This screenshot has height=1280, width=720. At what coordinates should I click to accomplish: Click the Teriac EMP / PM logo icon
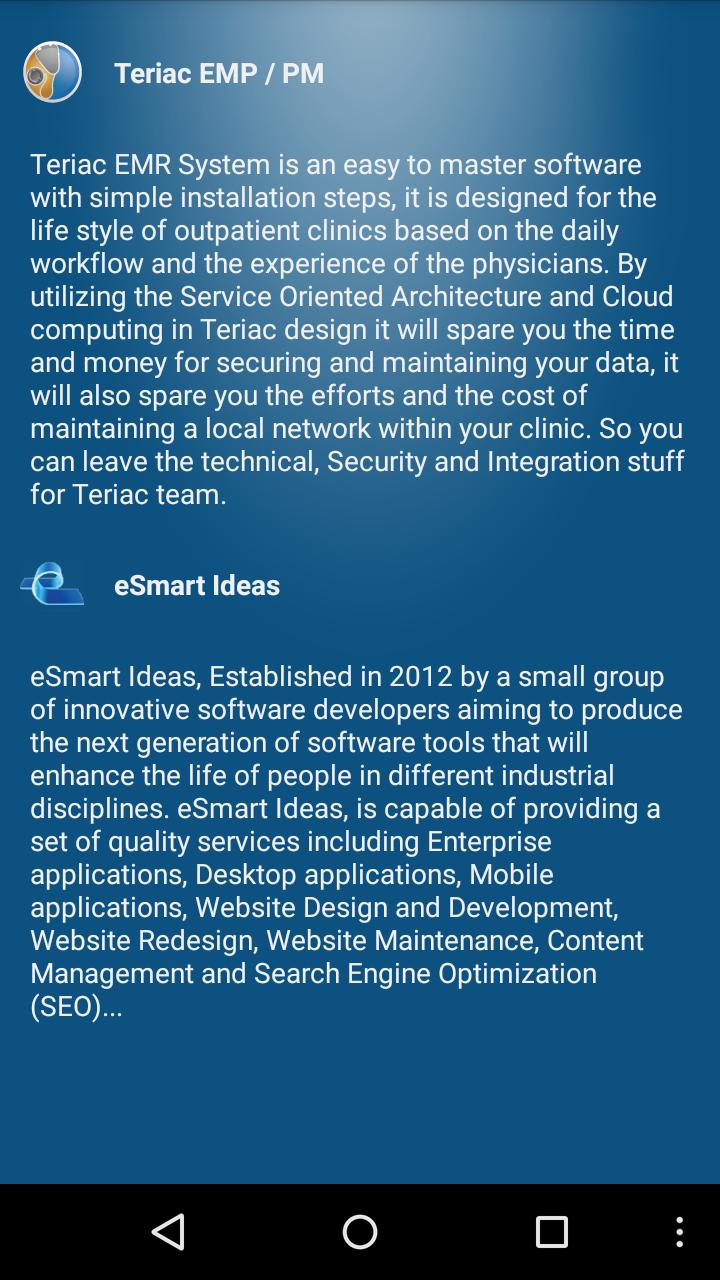[x=51, y=72]
